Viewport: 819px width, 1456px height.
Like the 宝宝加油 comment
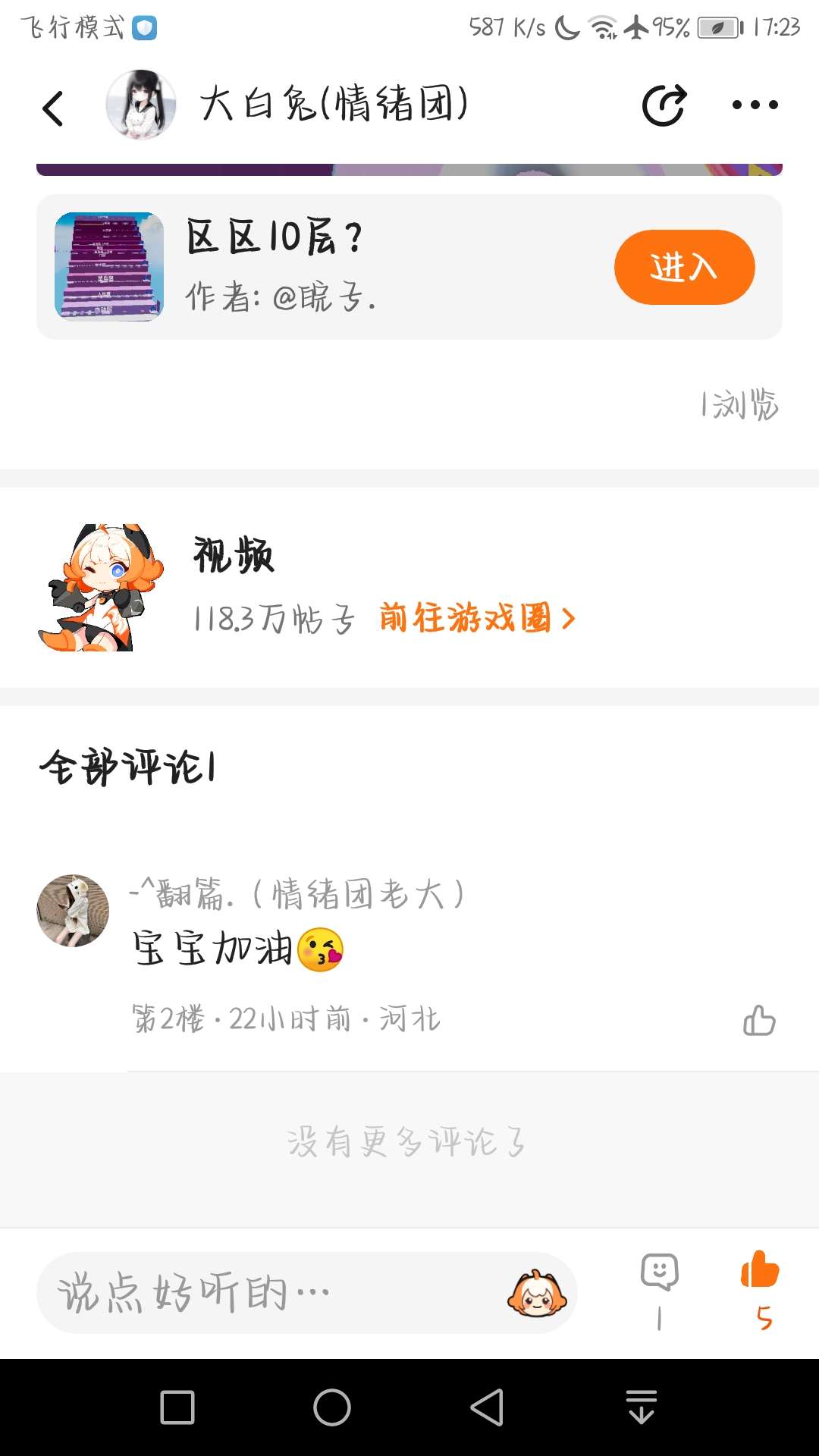pyautogui.click(x=759, y=1021)
